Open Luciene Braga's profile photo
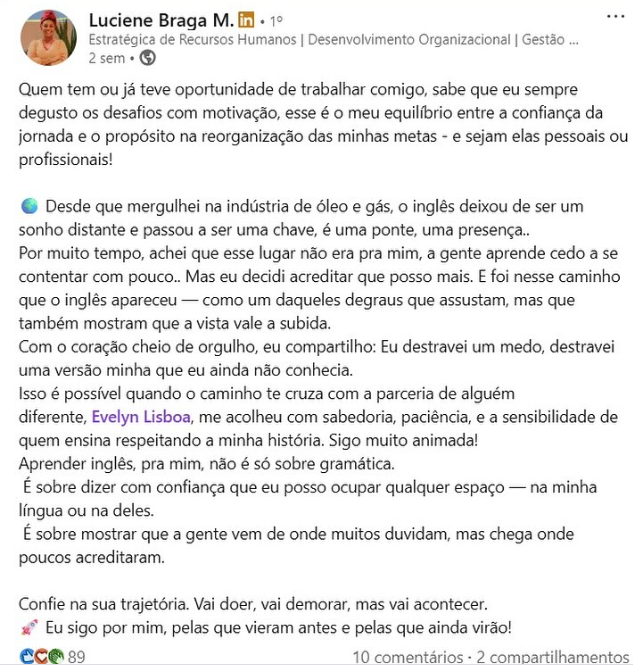This screenshot has height=668, width=633. (47, 38)
